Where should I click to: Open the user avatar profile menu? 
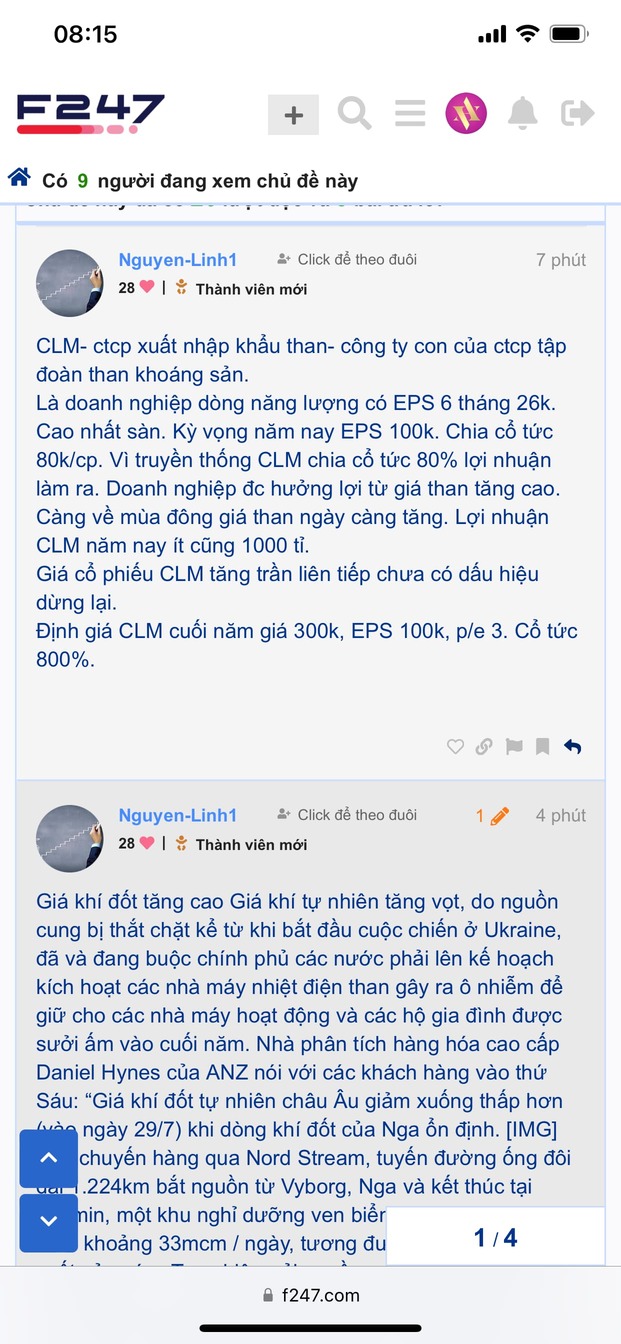pyautogui.click(x=466, y=114)
